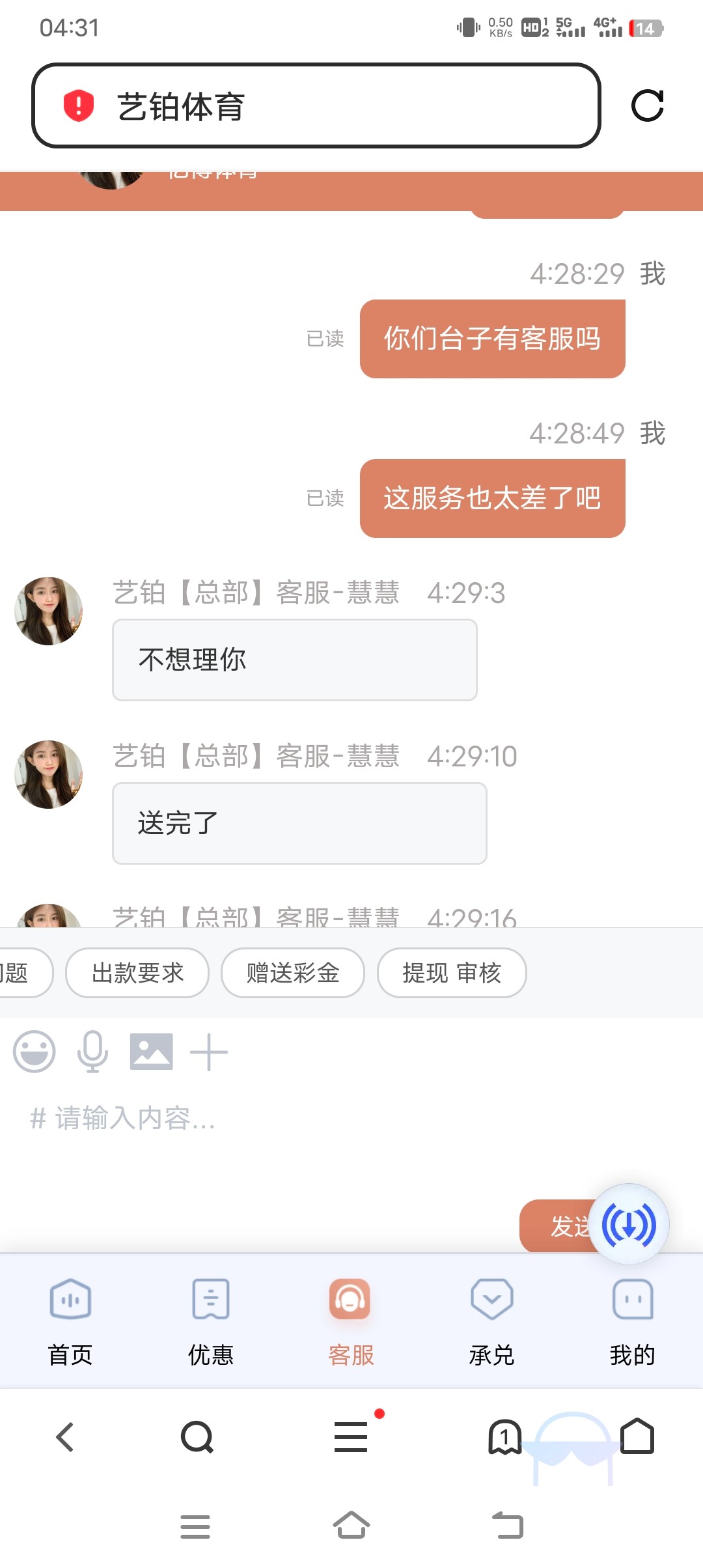The width and height of the screenshot is (703, 1568).
Task: Open the emoji picker
Action: point(34,1051)
